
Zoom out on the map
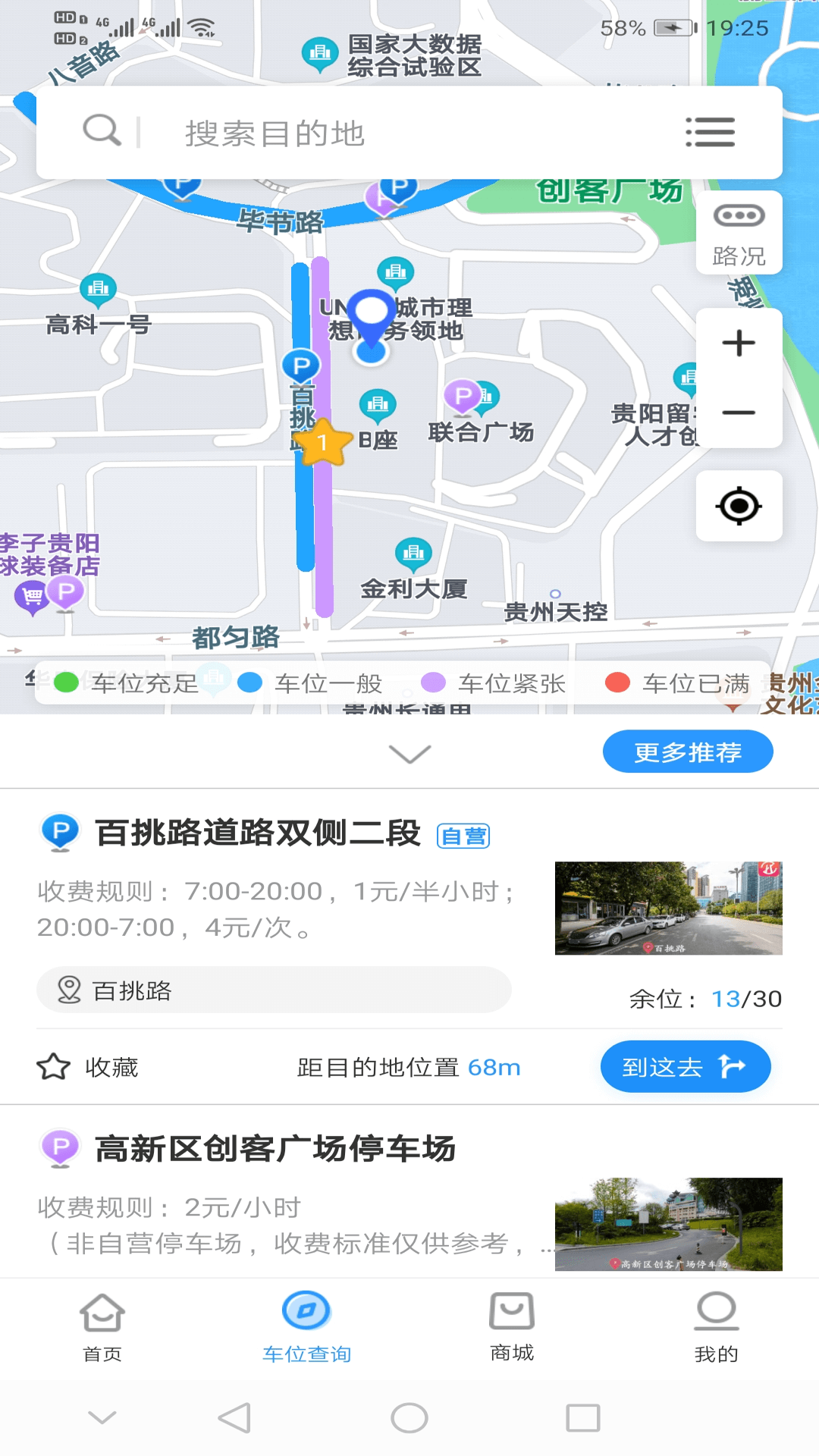click(x=739, y=413)
